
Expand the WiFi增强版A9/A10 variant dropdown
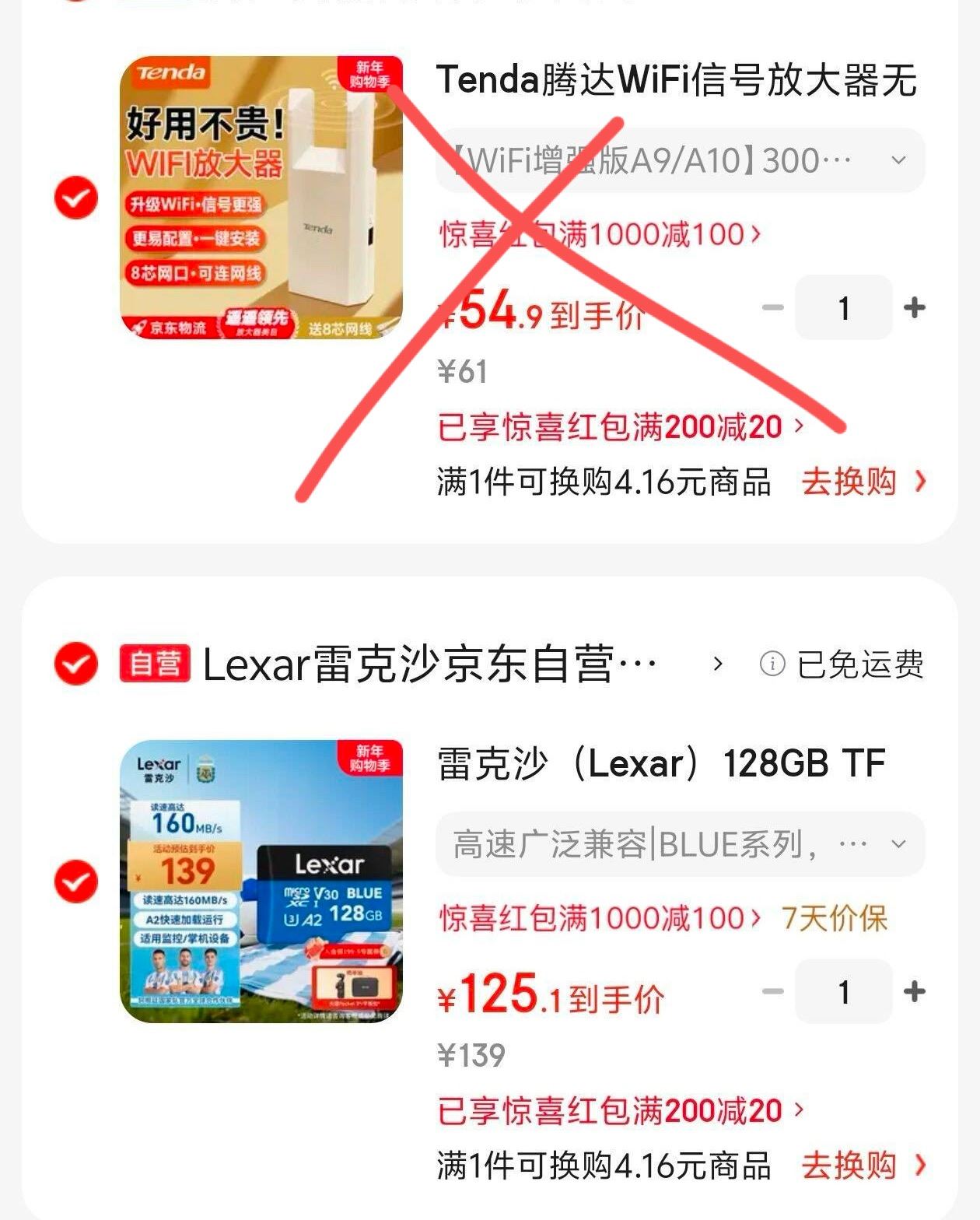click(680, 161)
